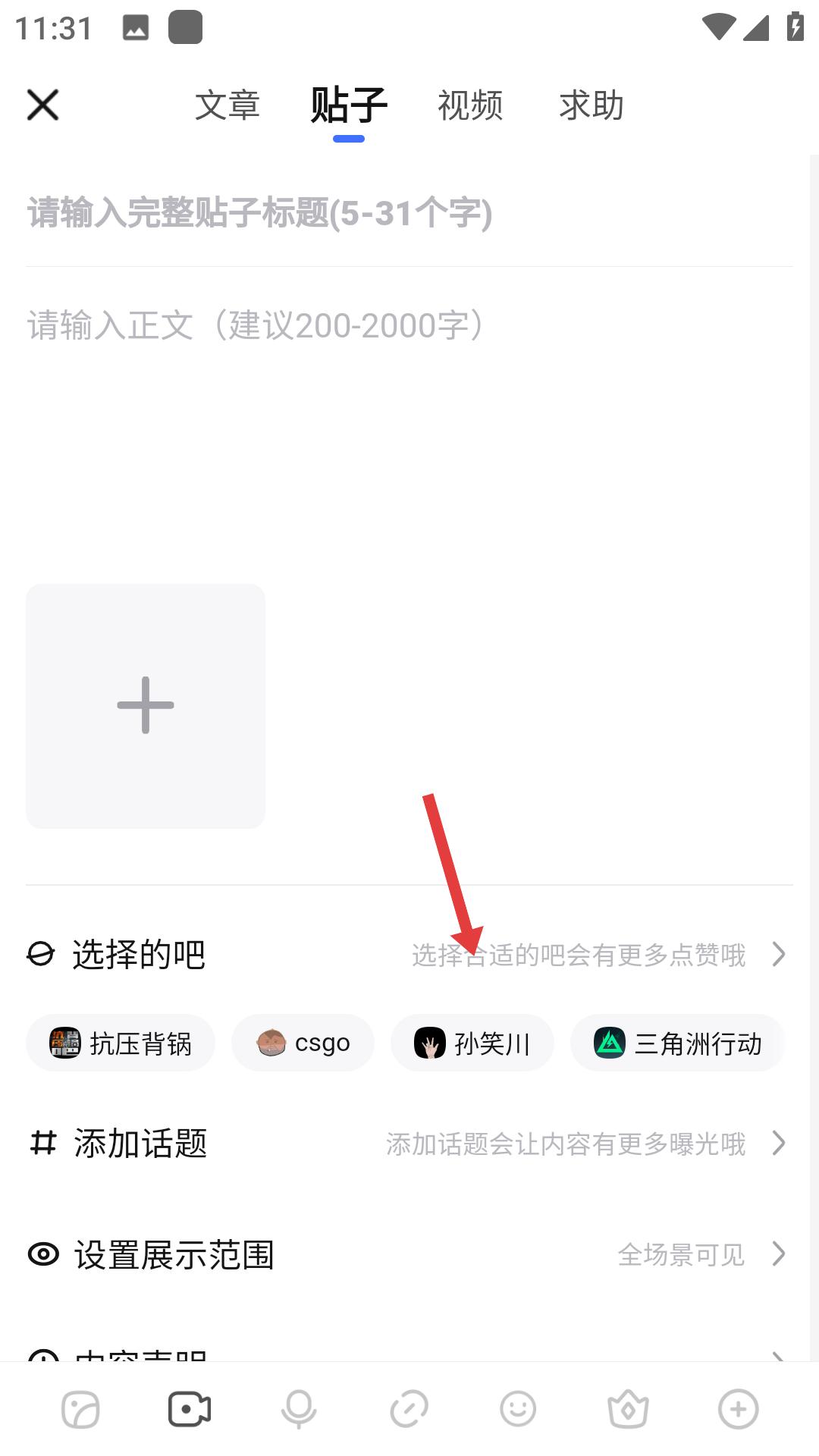
Task: Tap the plus icon at bottom right
Action: click(735, 1409)
